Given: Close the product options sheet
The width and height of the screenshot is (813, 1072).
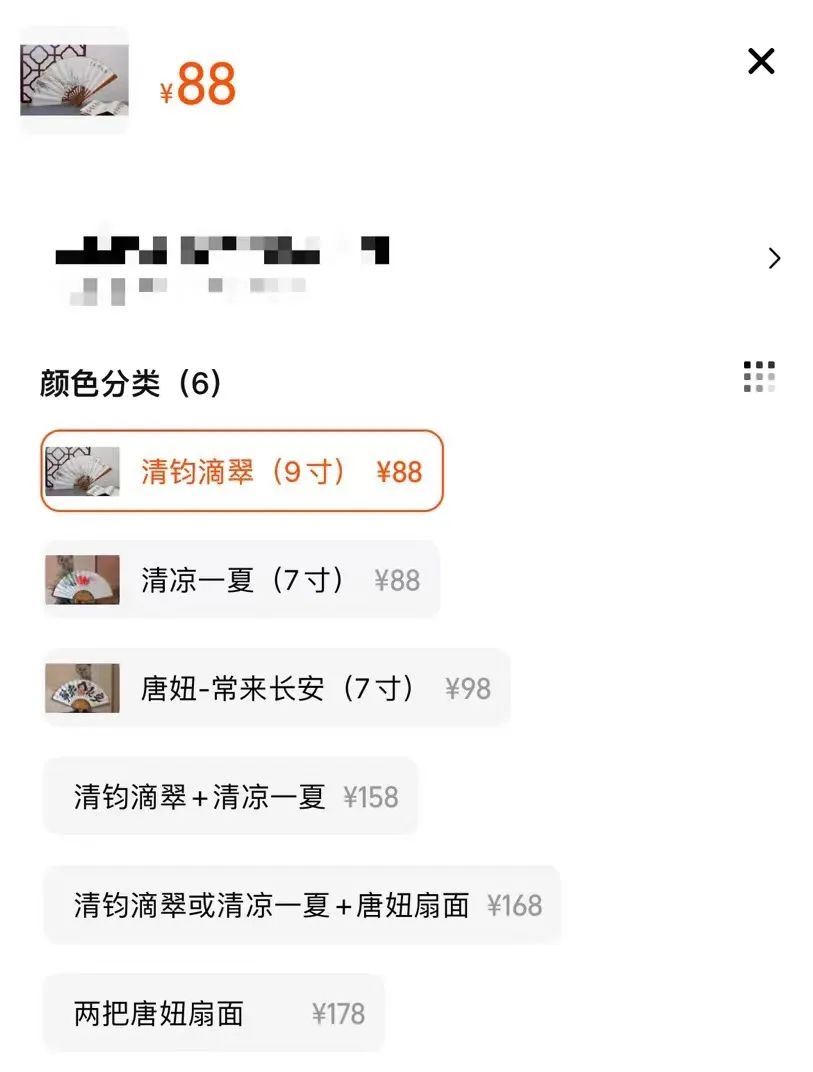Looking at the screenshot, I should pyautogui.click(x=761, y=62).
